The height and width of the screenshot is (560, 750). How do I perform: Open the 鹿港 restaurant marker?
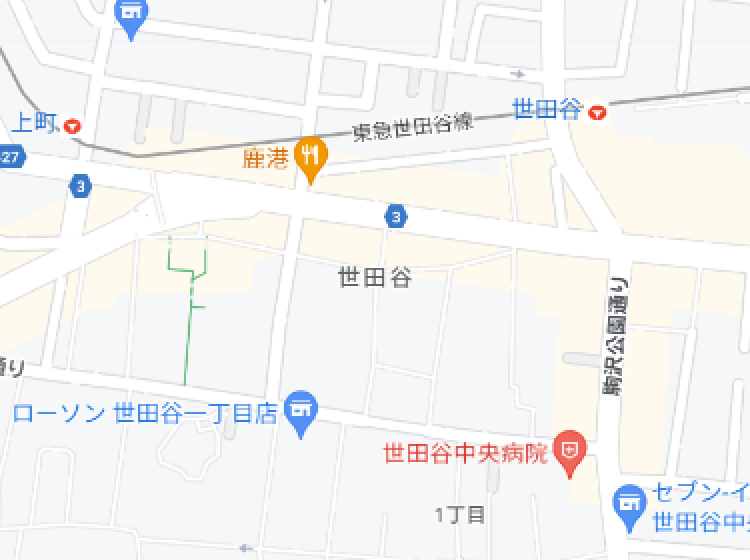click(312, 155)
